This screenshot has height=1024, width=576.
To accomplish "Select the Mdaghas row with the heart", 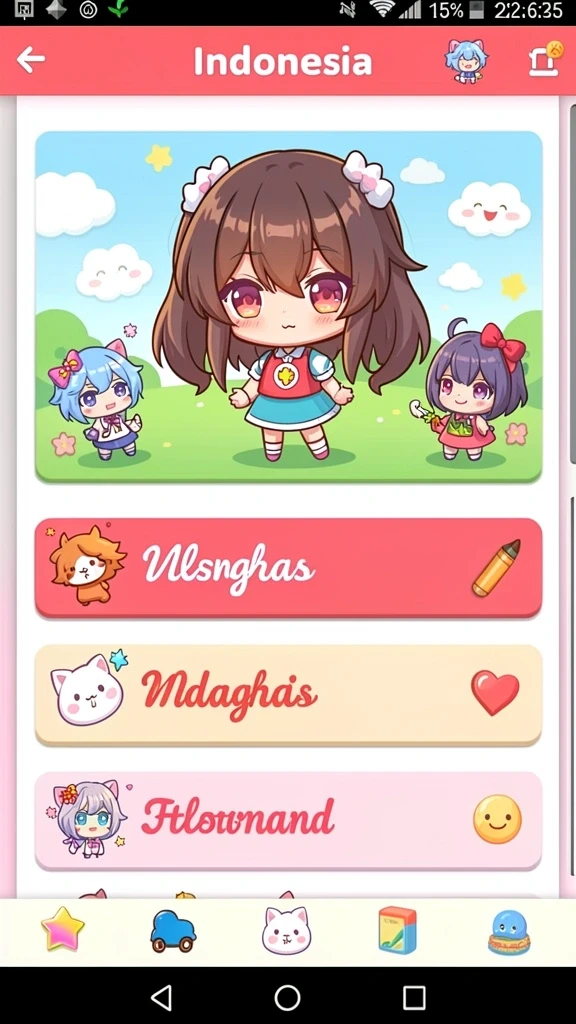I will coord(289,694).
